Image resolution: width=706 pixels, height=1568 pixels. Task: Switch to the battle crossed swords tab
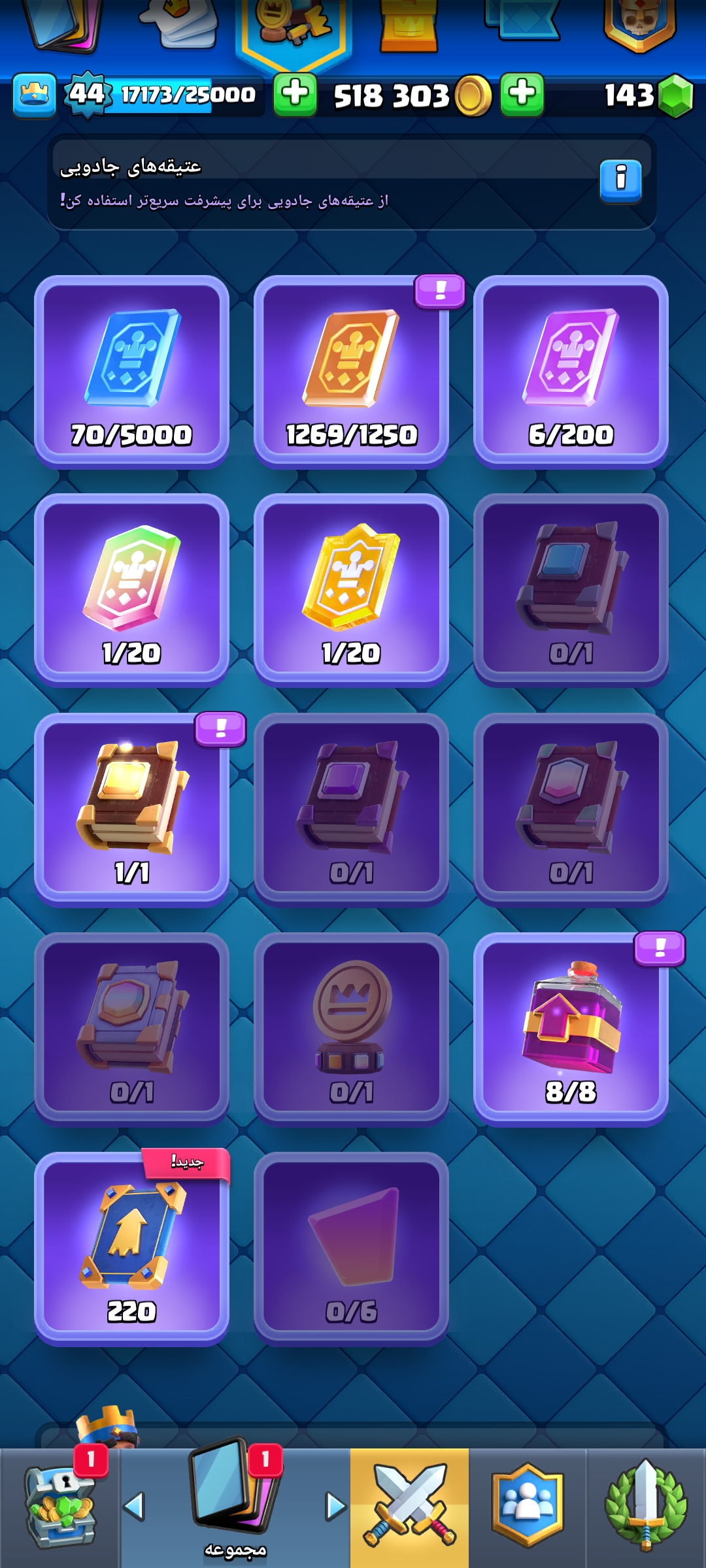click(x=409, y=1508)
